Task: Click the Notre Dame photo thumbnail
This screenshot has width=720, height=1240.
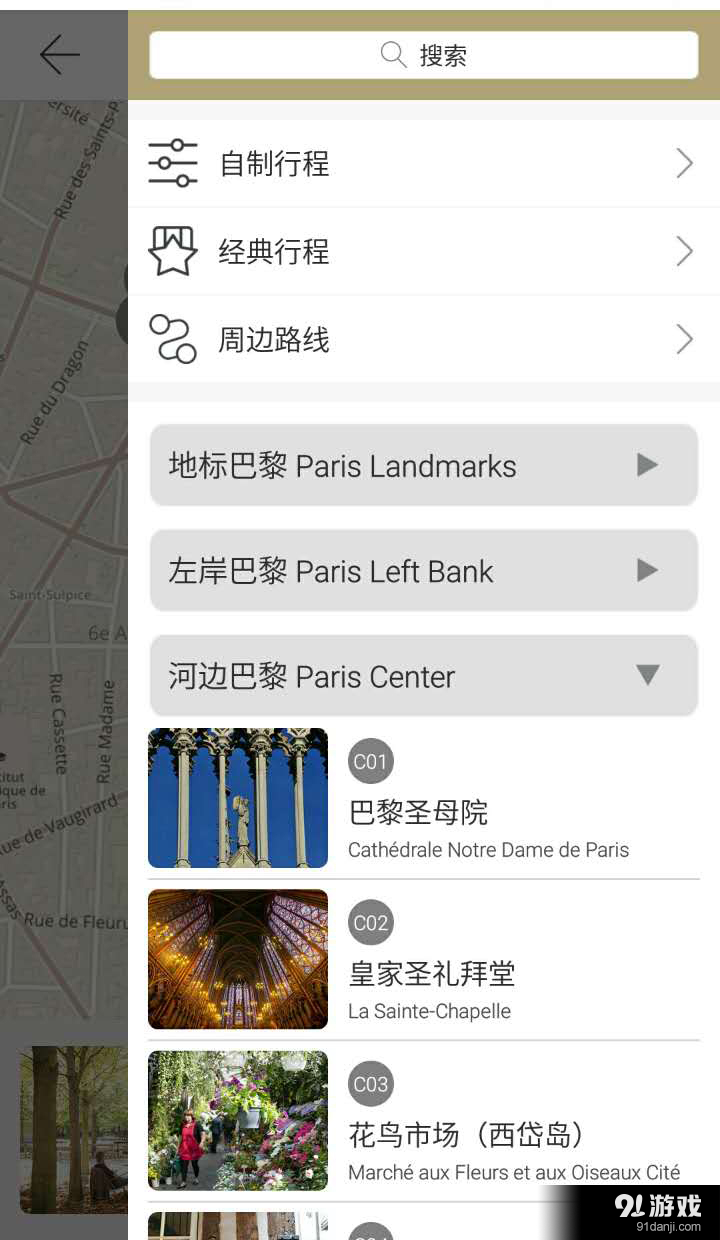Action: pos(237,797)
